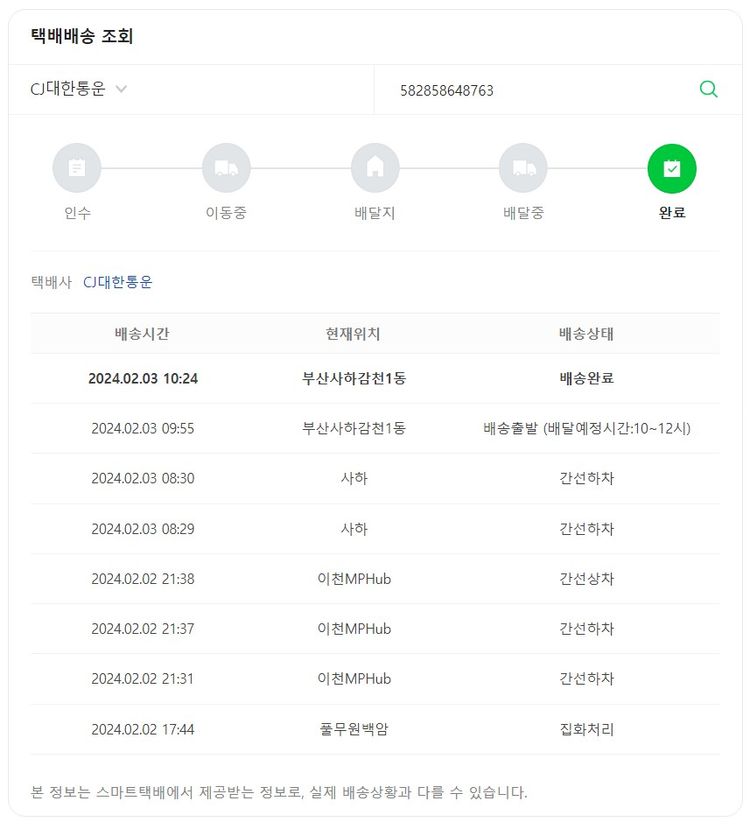This screenshot has width=750, height=824.
Task: Open the CJ대한통운 courier dropdown
Action: [80, 89]
